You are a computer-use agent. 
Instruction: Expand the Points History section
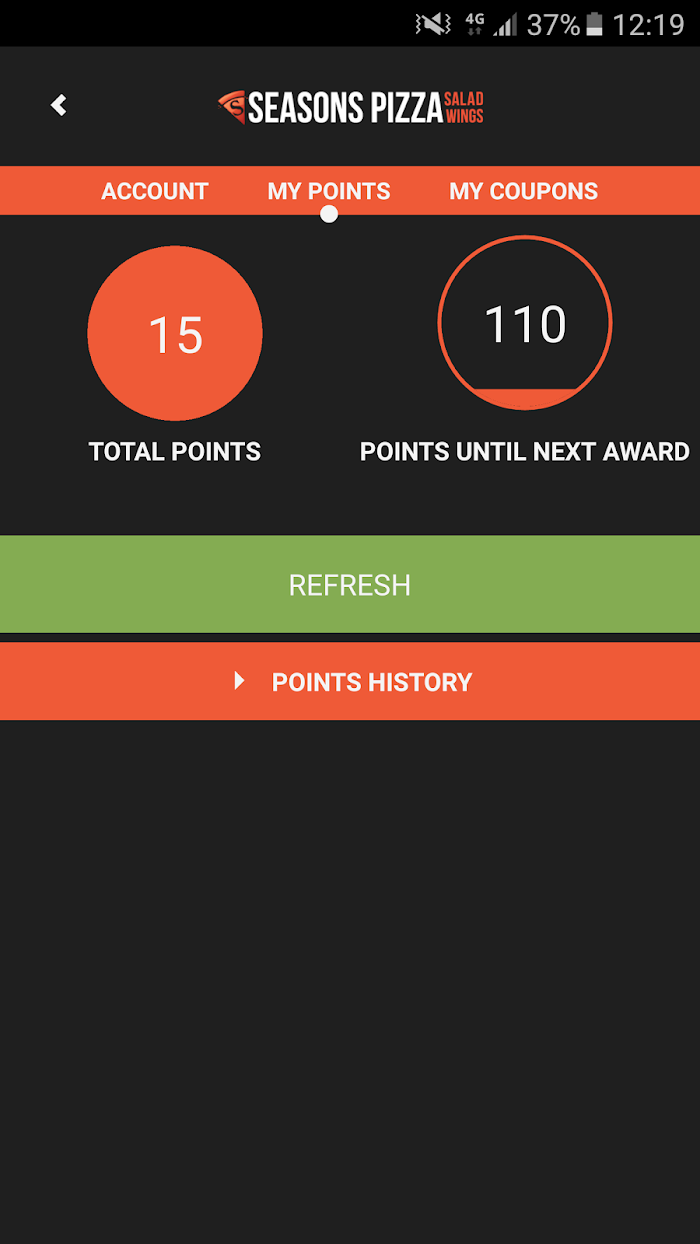pyautogui.click(x=350, y=681)
